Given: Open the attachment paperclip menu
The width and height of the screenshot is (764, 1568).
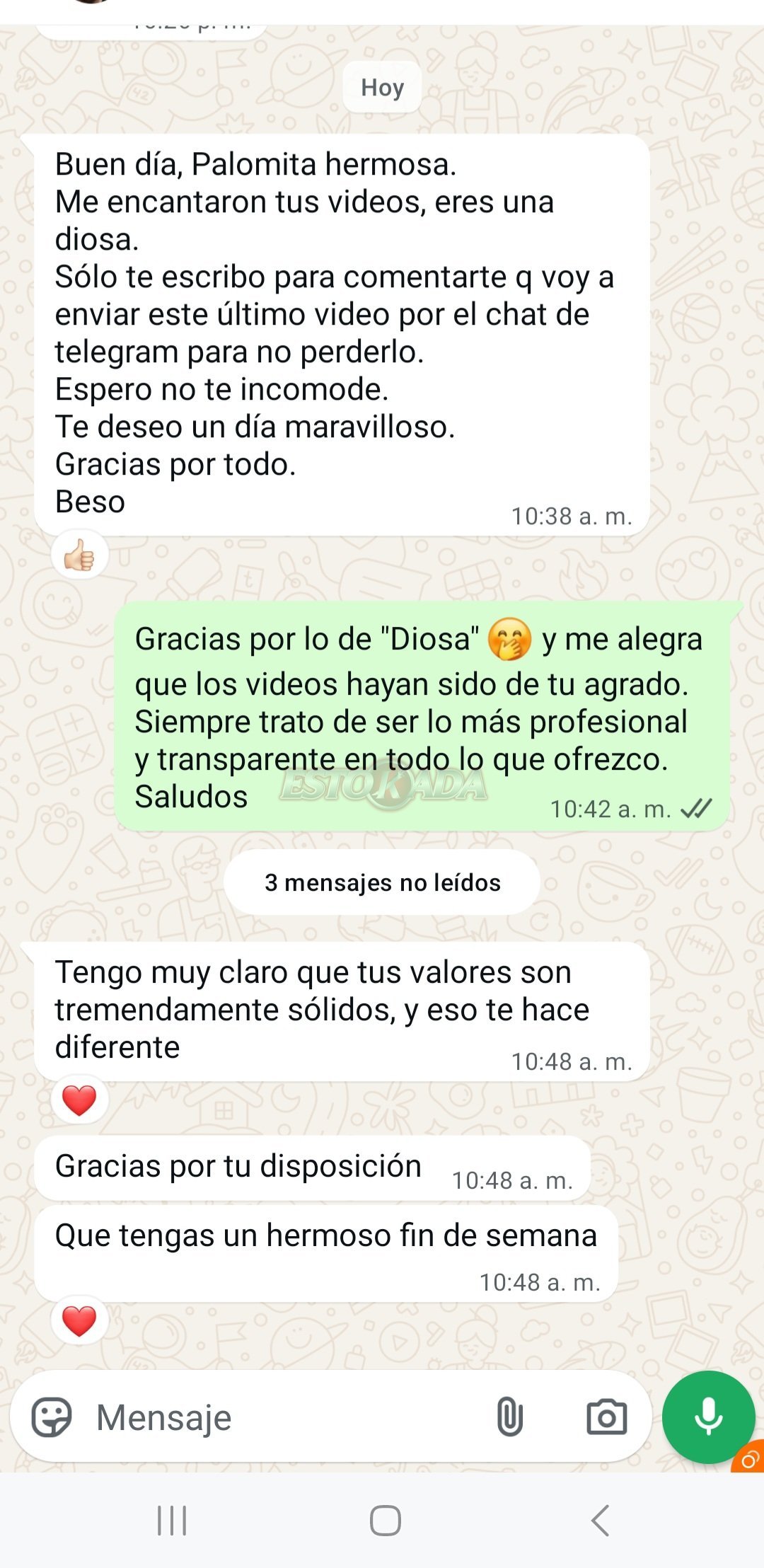Looking at the screenshot, I should coord(509,1417).
